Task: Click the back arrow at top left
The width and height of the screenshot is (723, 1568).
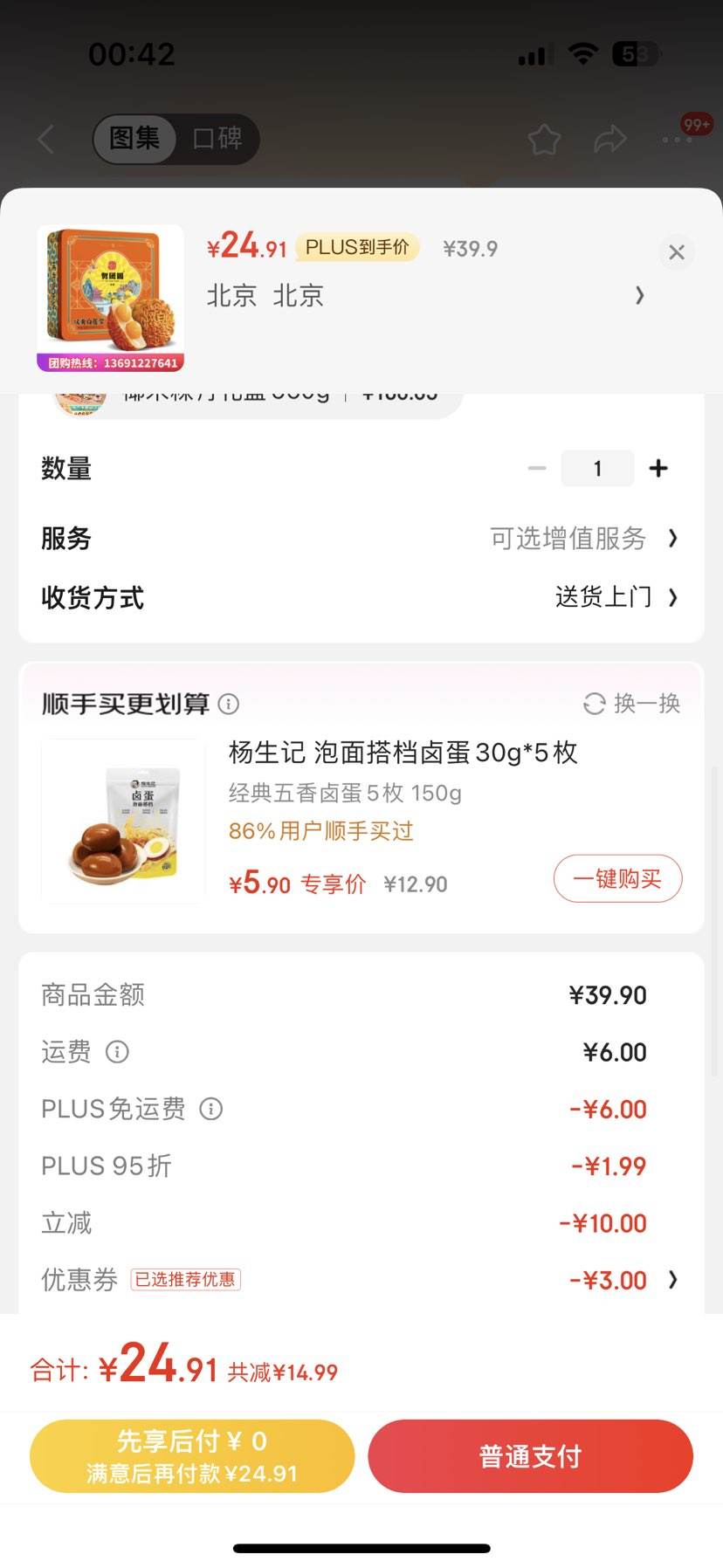Action: pyautogui.click(x=45, y=139)
